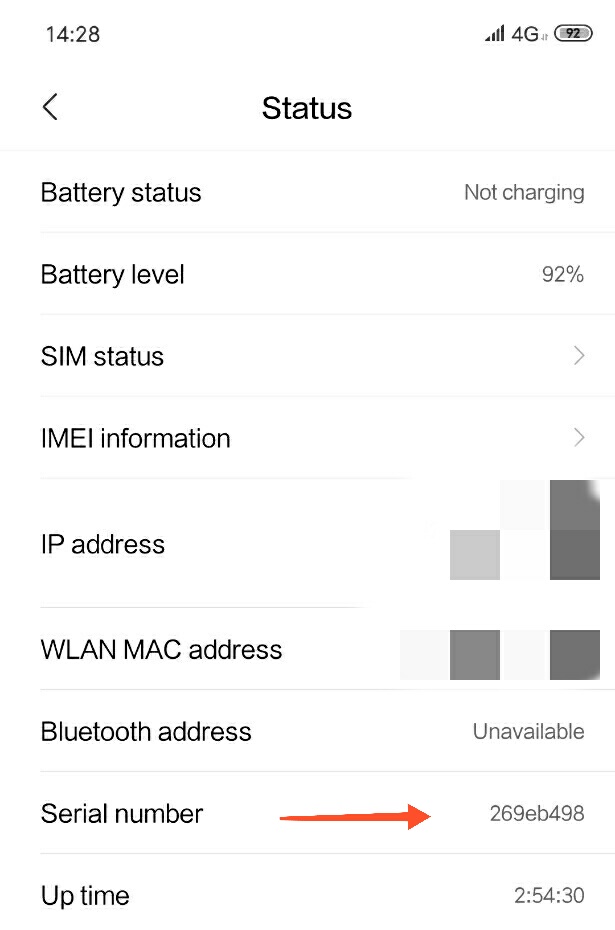Go back from the Status screen

pos(50,107)
